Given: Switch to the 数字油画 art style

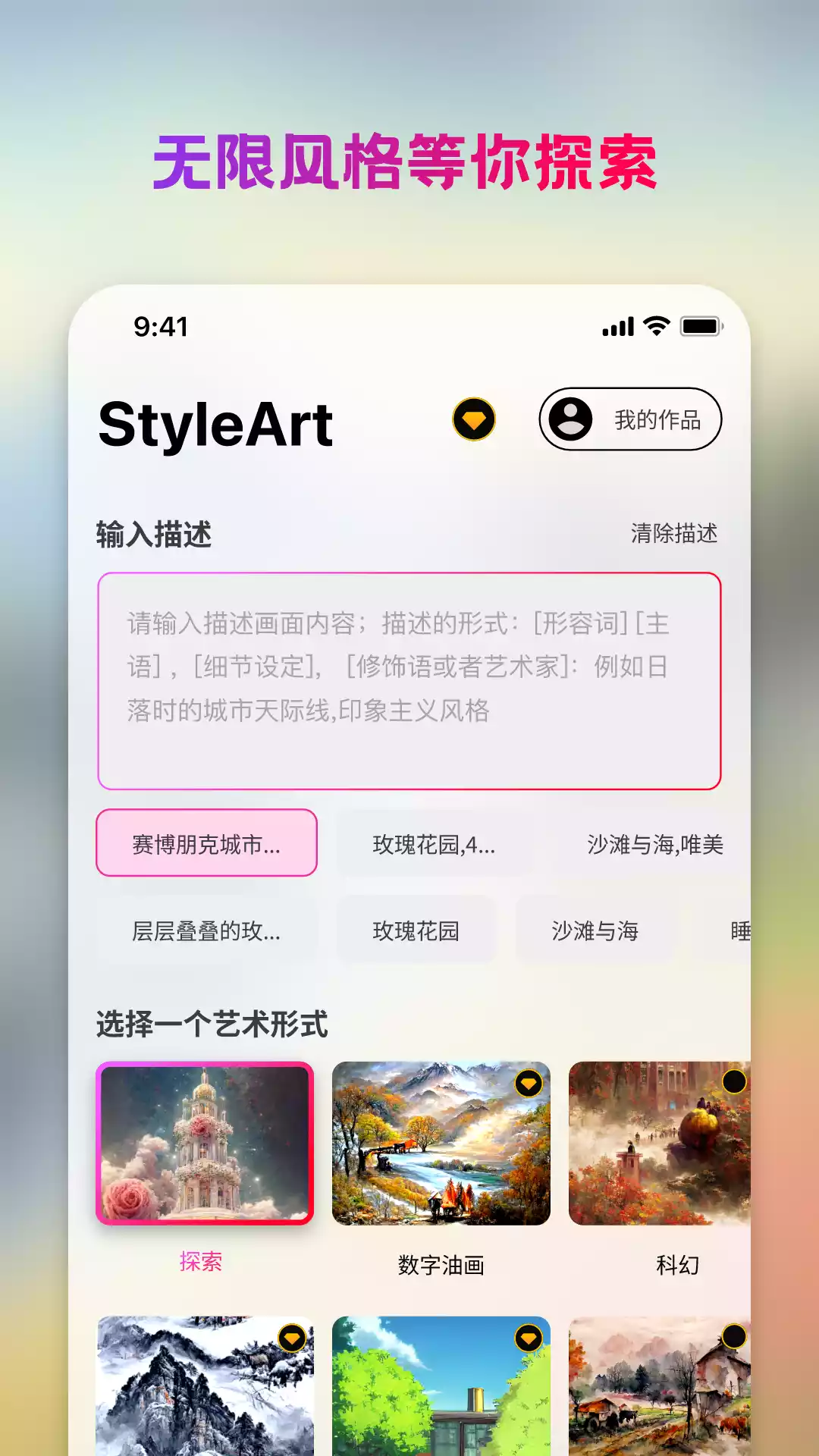Looking at the screenshot, I should (442, 1144).
